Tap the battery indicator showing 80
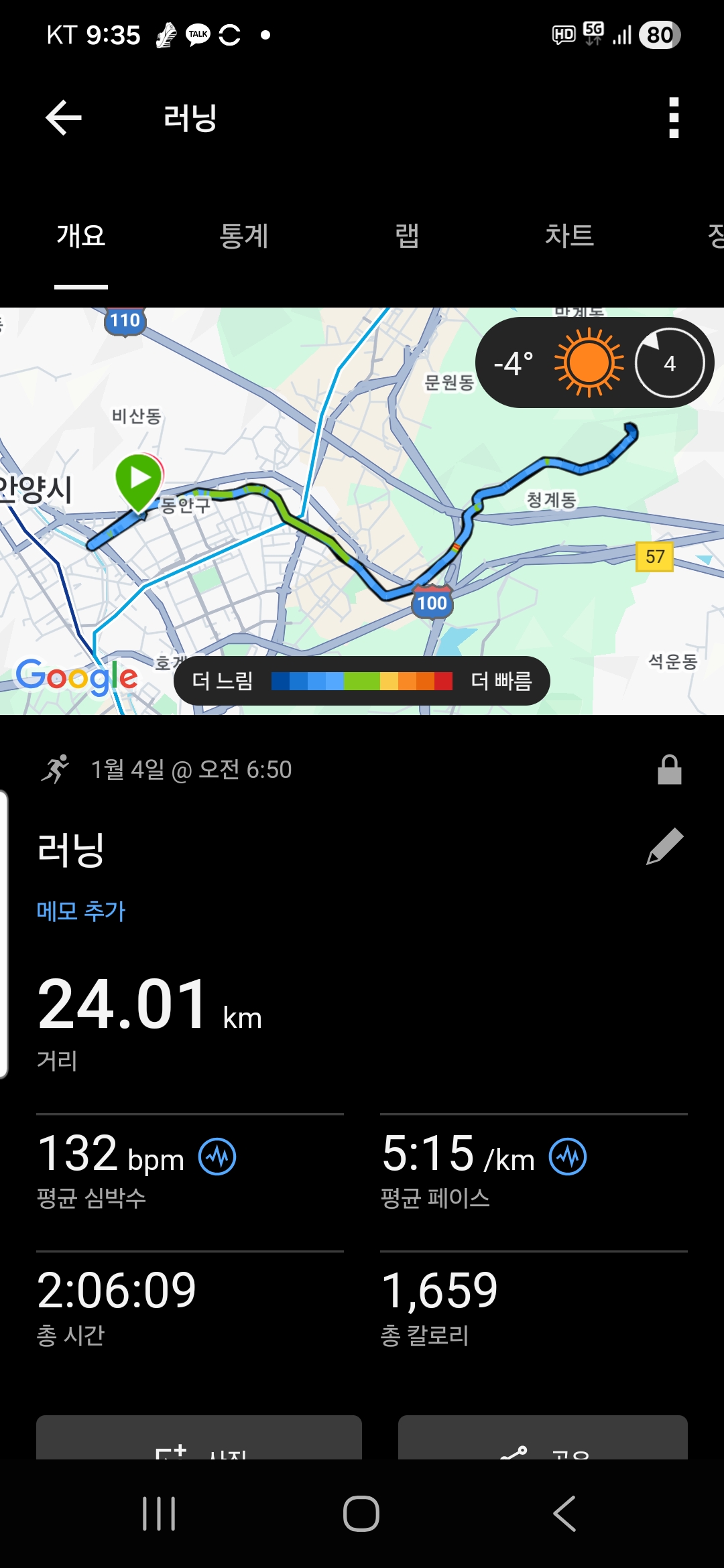This screenshot has height=1568, width=724. [659, 34]
